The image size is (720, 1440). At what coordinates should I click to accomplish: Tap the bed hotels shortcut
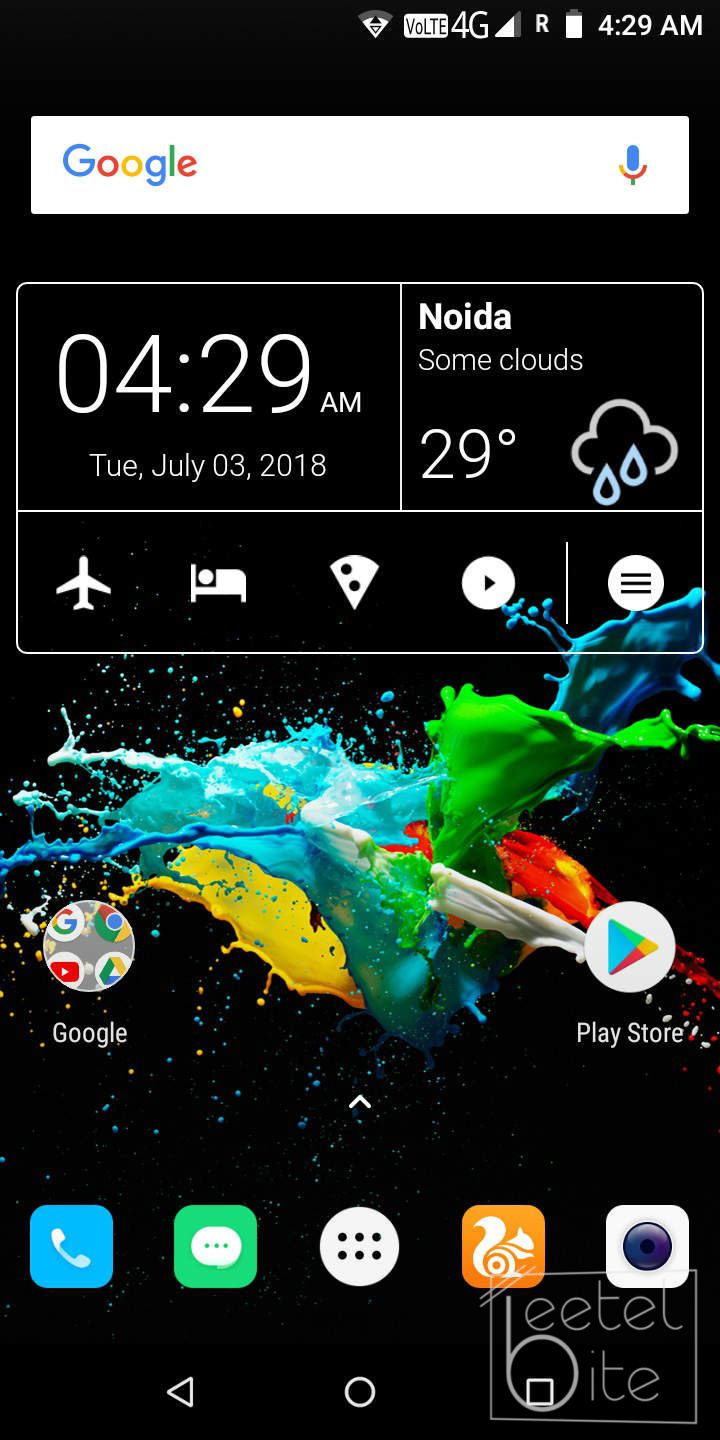(x=218, y=583)
